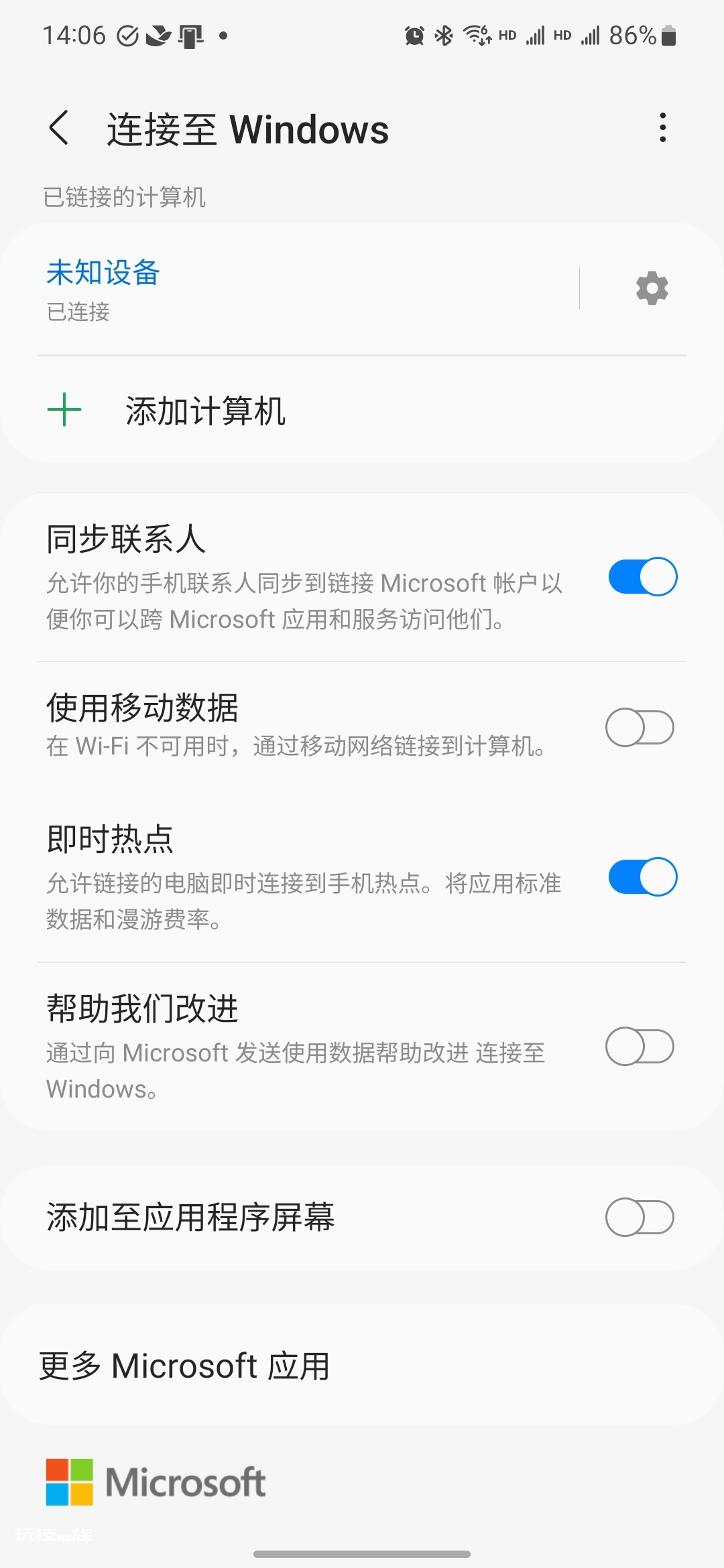Open the three-dot overflow menu
The width and height of the screenshot is (724, 1568).
(662, 128)
